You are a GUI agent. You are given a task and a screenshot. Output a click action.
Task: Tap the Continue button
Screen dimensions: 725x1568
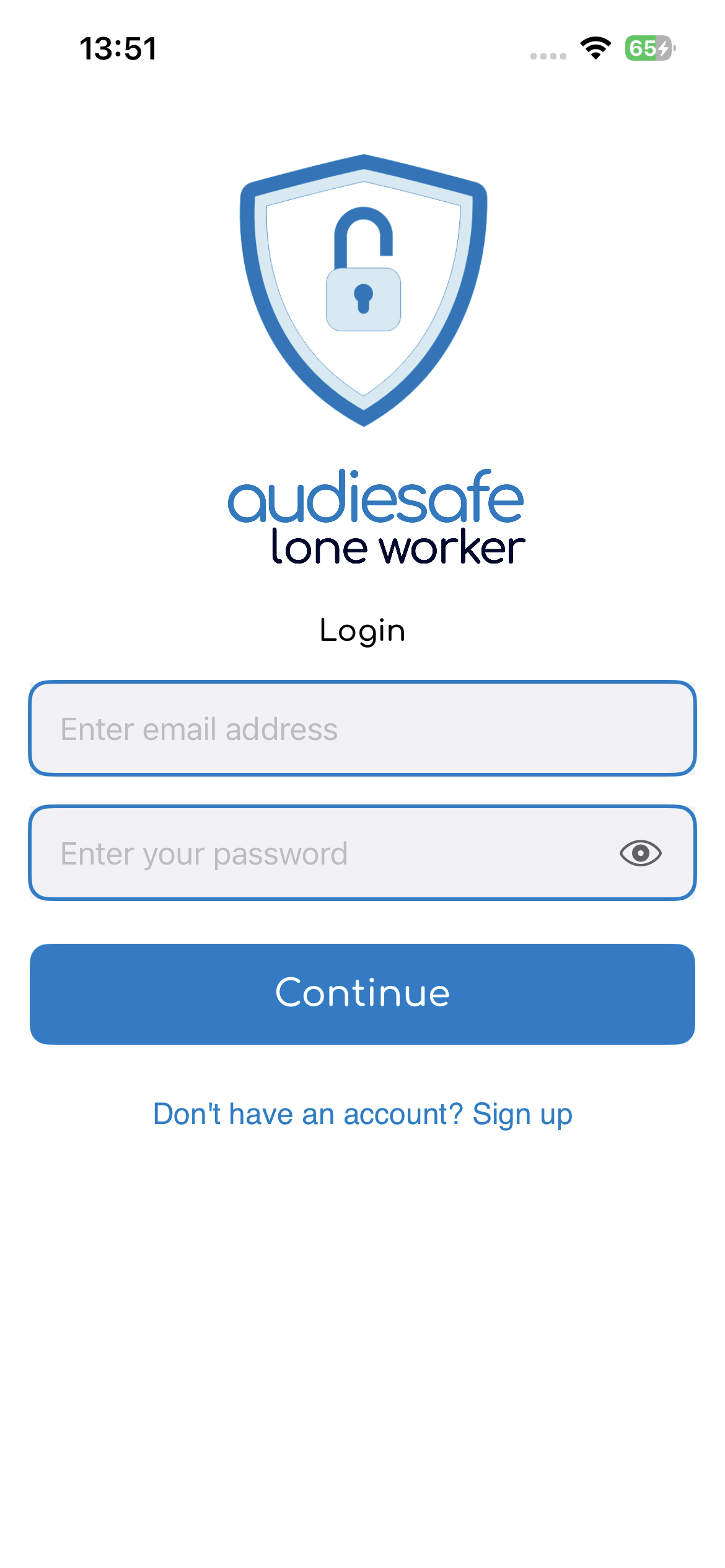point(362,994)
